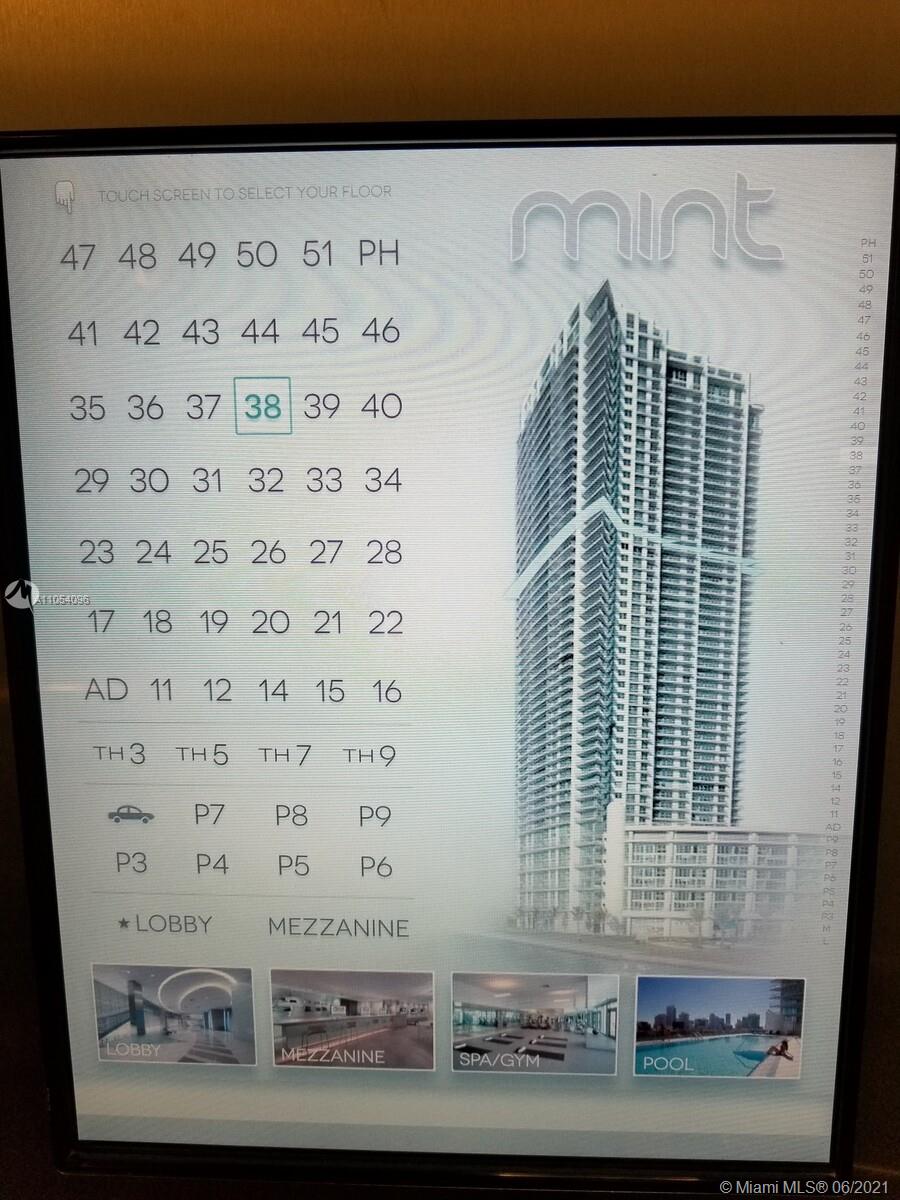Go to parking level P3

131,863
